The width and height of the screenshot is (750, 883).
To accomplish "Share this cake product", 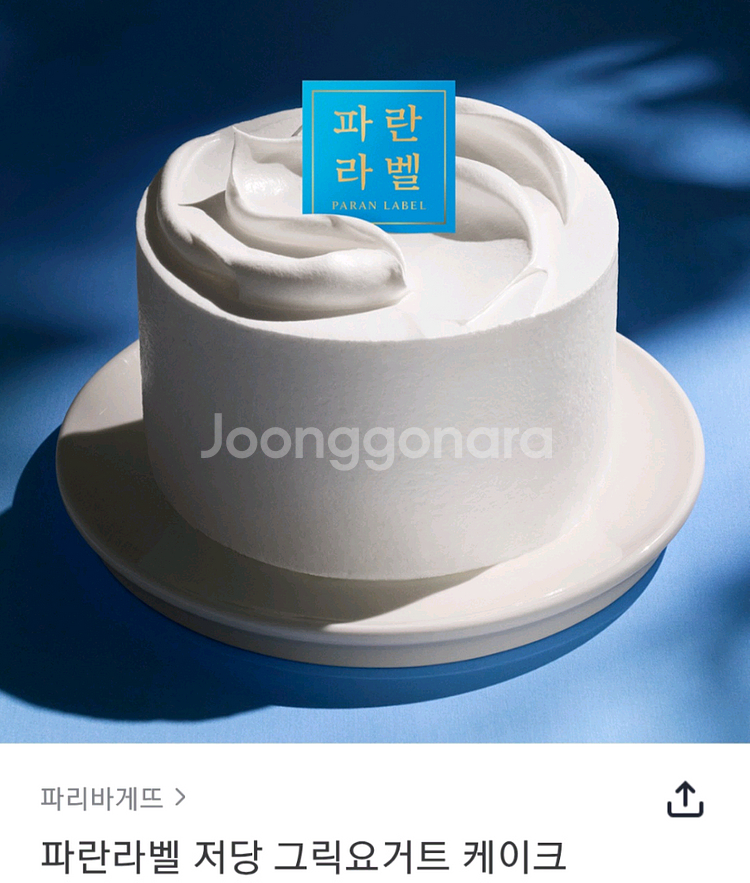I will click(685, 799).
